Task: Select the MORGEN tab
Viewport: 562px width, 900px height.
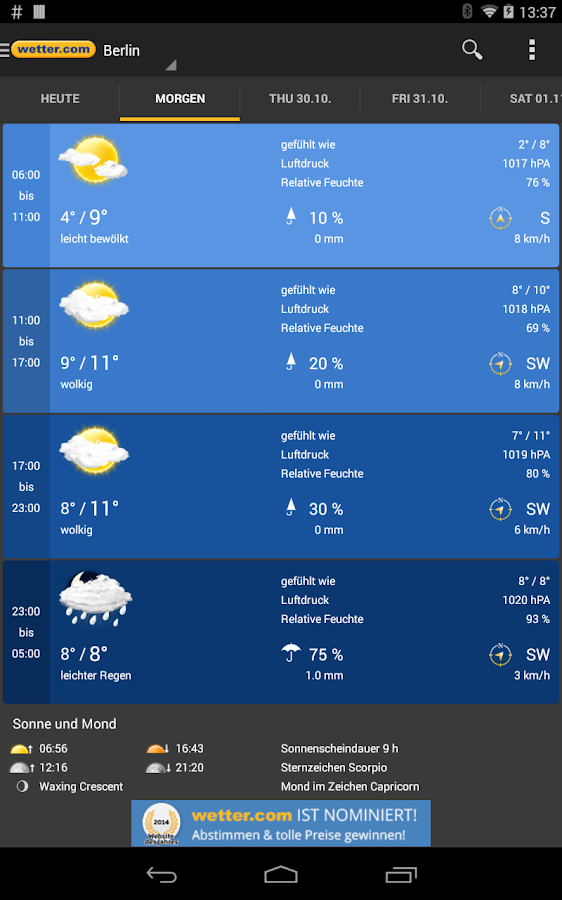Action: 180,99
